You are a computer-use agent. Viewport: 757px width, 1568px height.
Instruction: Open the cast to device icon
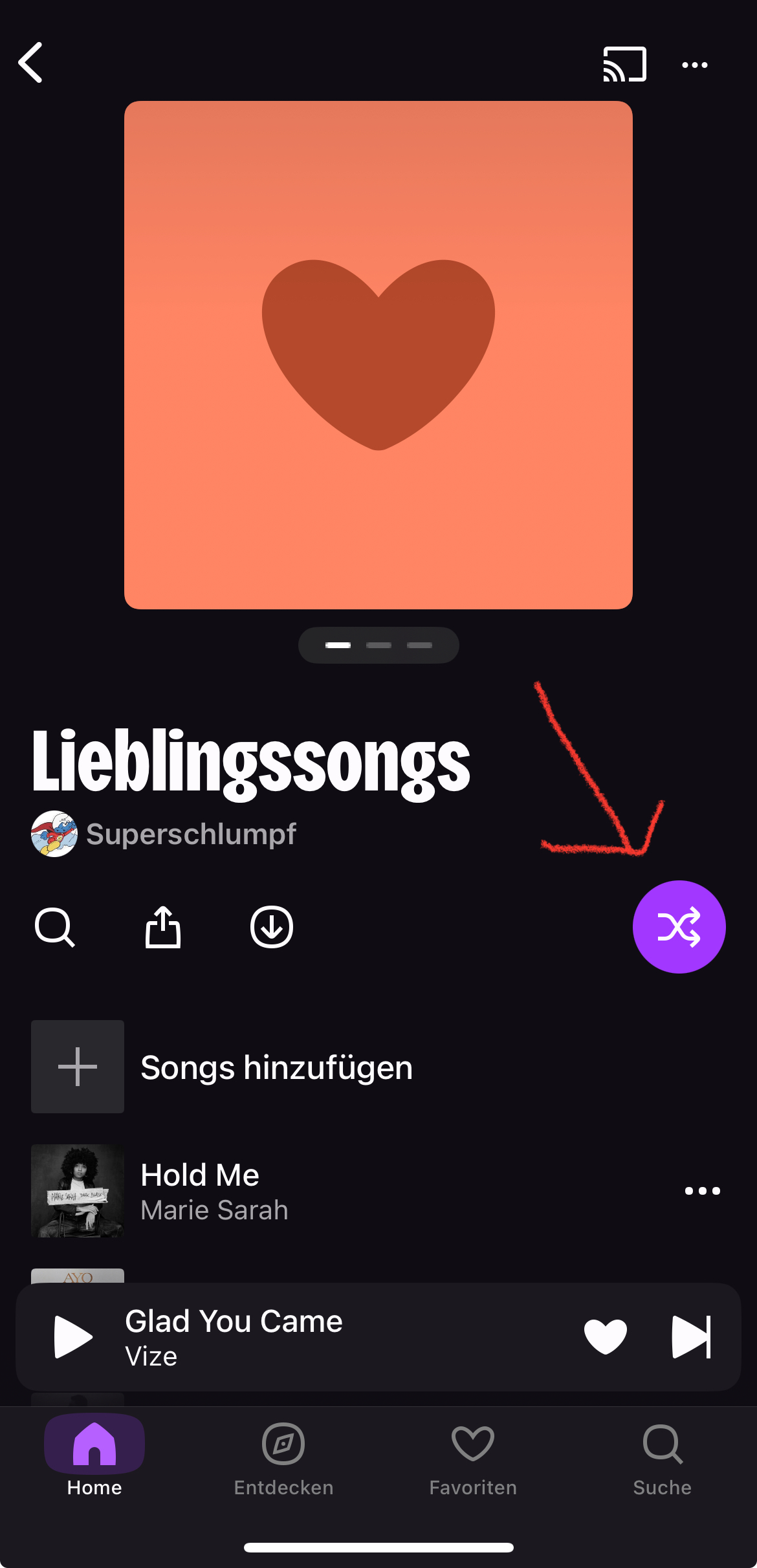click(624, 64)
